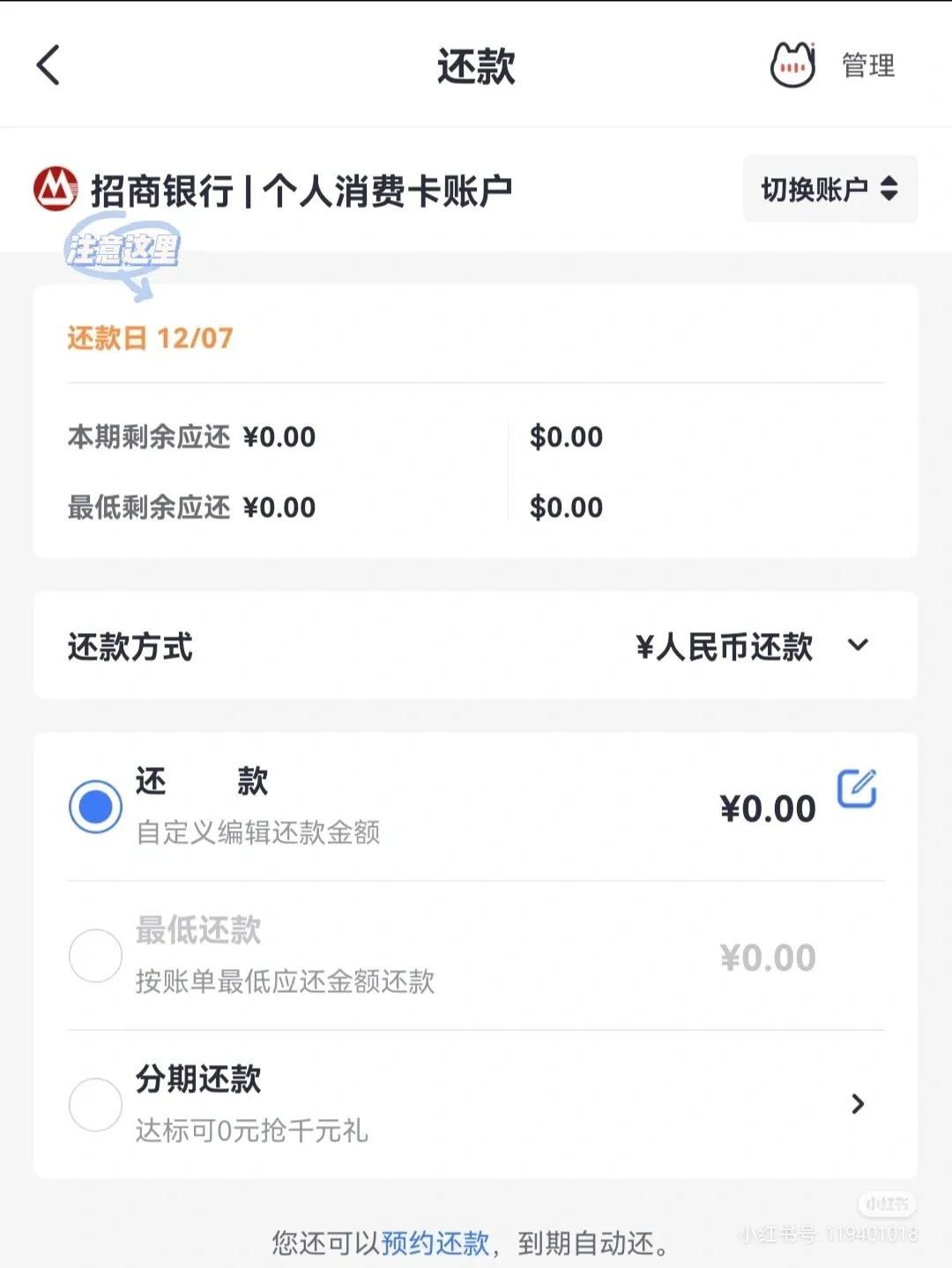The height and width of the screenshot is (1268, 952).
Task: Click the 招商银行 red bank logo
Action: [x=57, y=188]
